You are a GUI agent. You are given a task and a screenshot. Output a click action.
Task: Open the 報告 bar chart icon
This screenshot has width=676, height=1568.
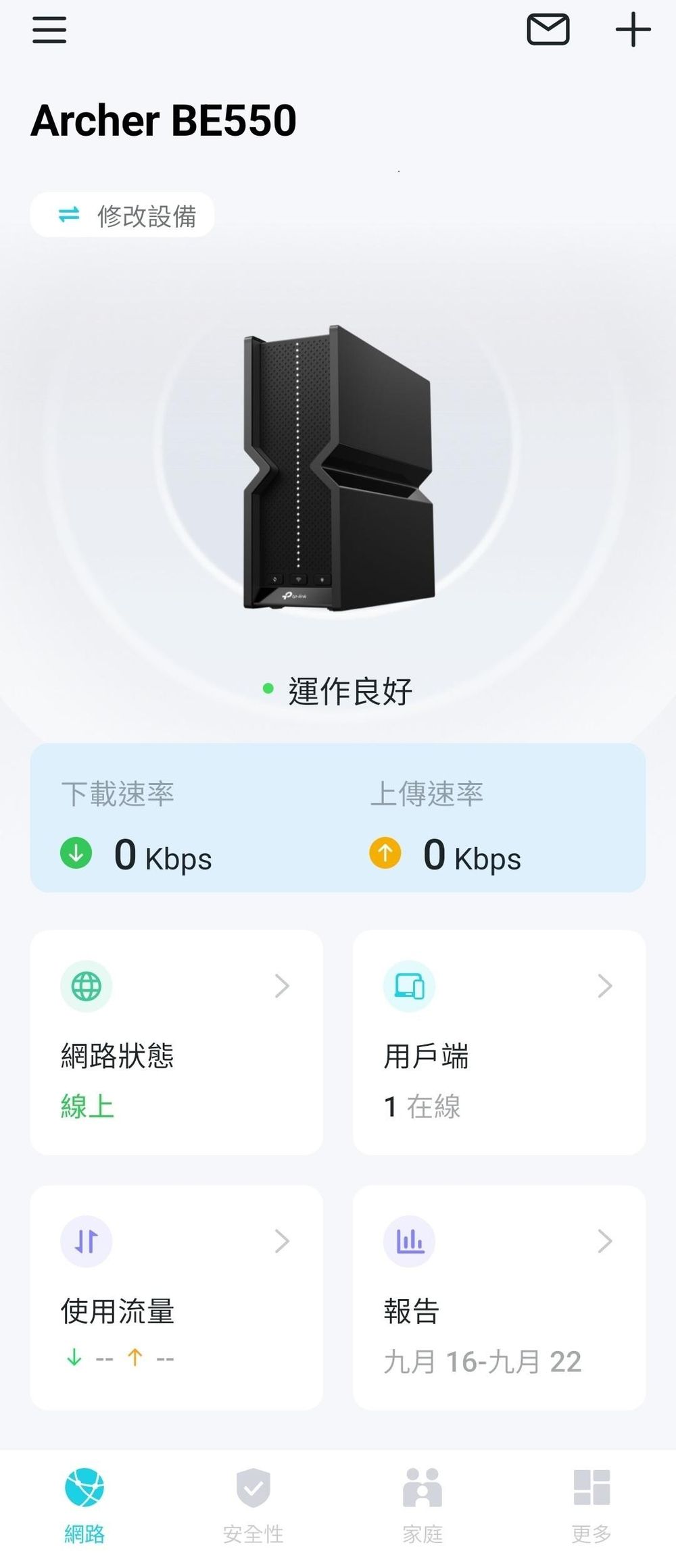click(410, 1240)
